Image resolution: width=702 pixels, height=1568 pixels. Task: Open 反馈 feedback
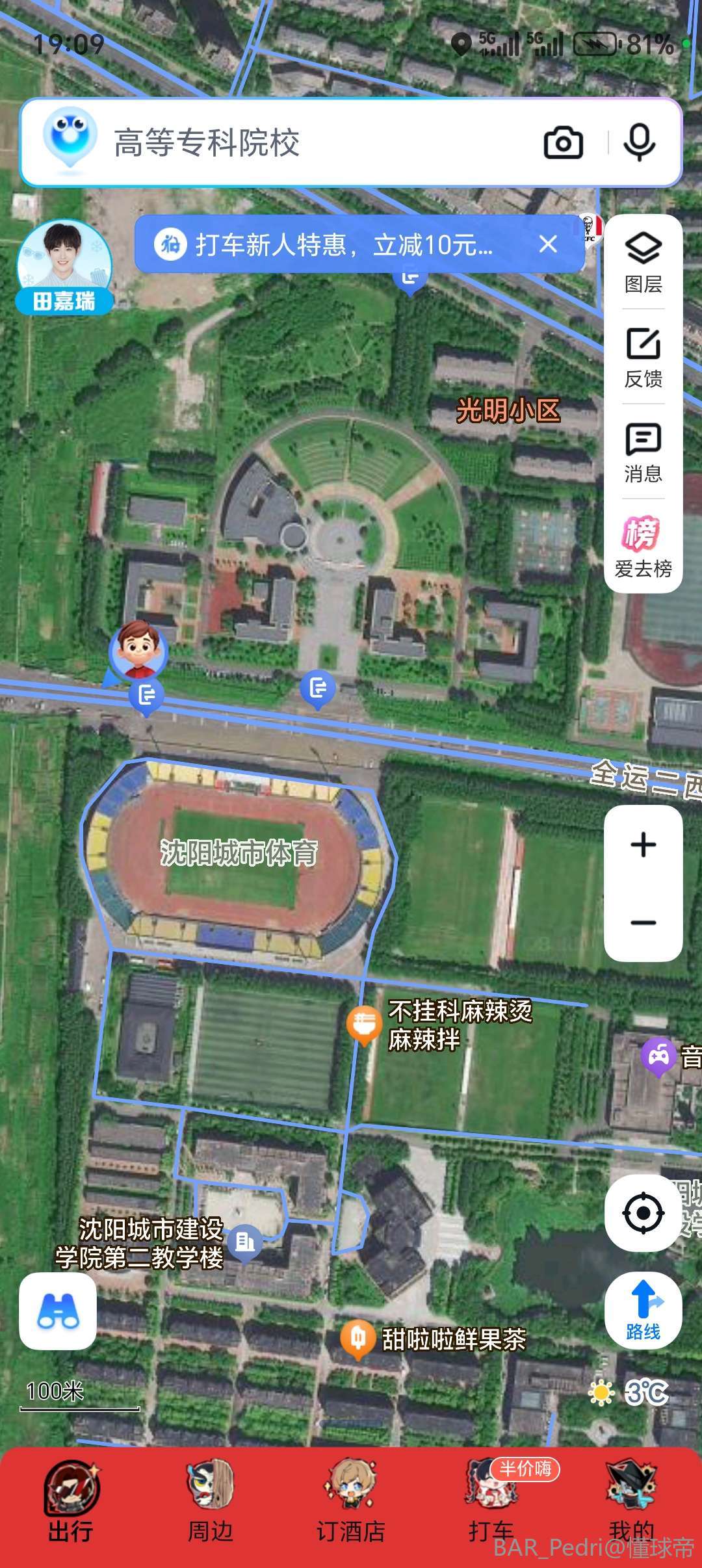[x=643, y=357]
